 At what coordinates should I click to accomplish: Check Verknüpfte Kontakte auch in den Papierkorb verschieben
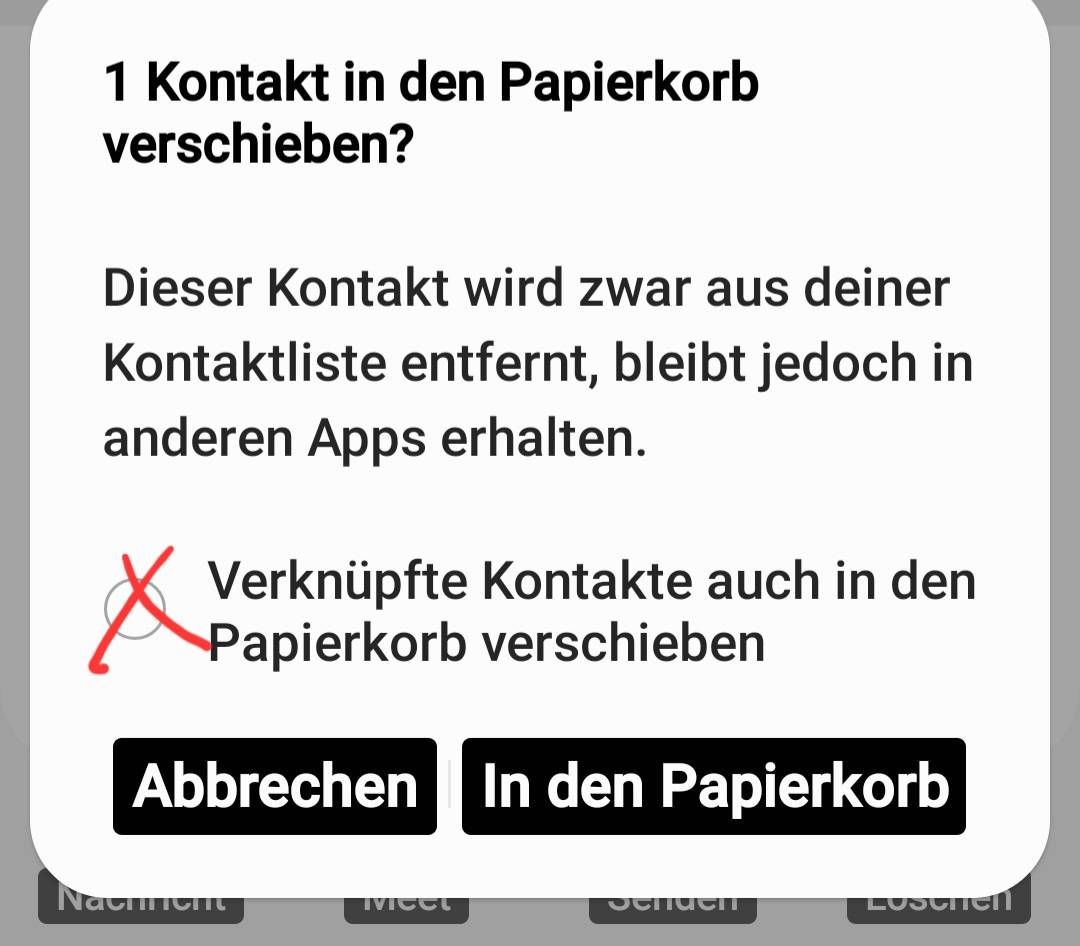click(134, 610)
